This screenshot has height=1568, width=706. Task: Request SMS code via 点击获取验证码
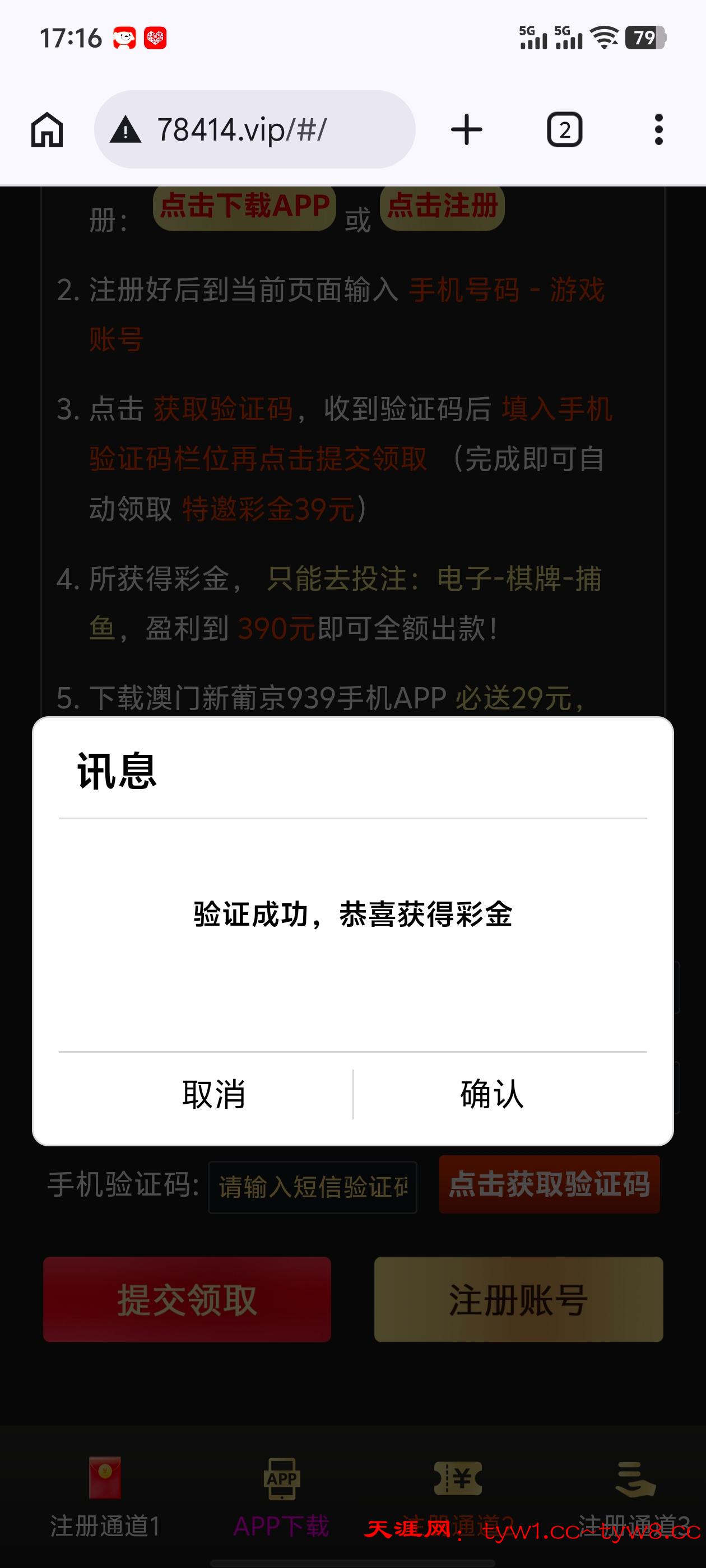(x=549, y=1186)
